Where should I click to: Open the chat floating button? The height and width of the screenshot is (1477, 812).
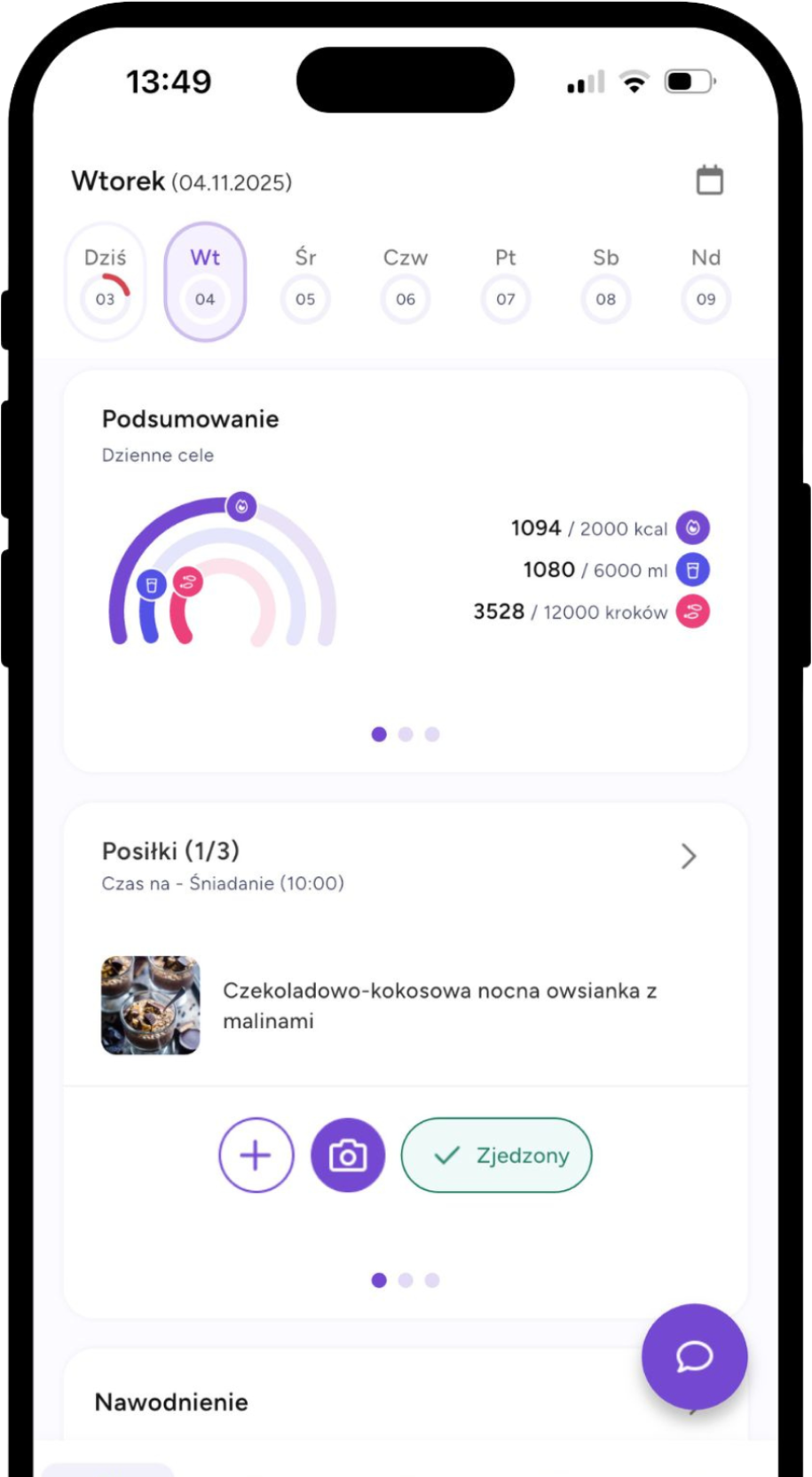[x=694, y=1355]
